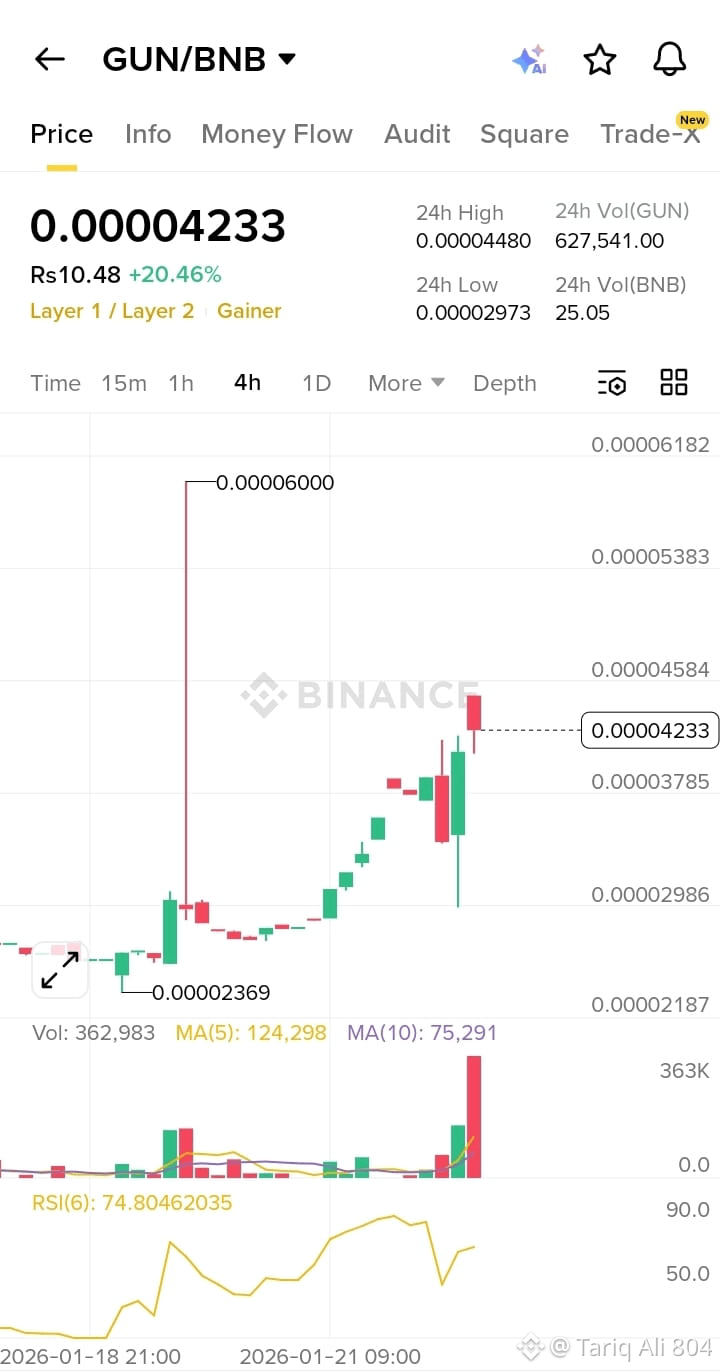
Task: Tap the back arrow to exit the chart
Action: pos(49,59)
